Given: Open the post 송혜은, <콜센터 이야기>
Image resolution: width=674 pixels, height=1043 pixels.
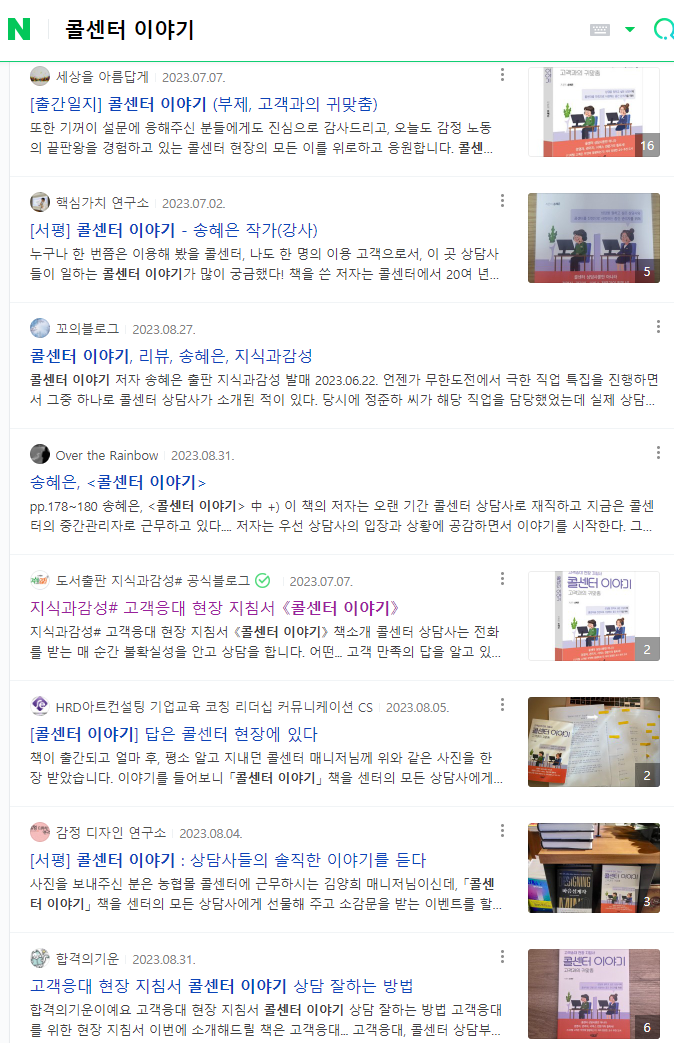Looking at the screenshot, I should (x=118, y=481).
